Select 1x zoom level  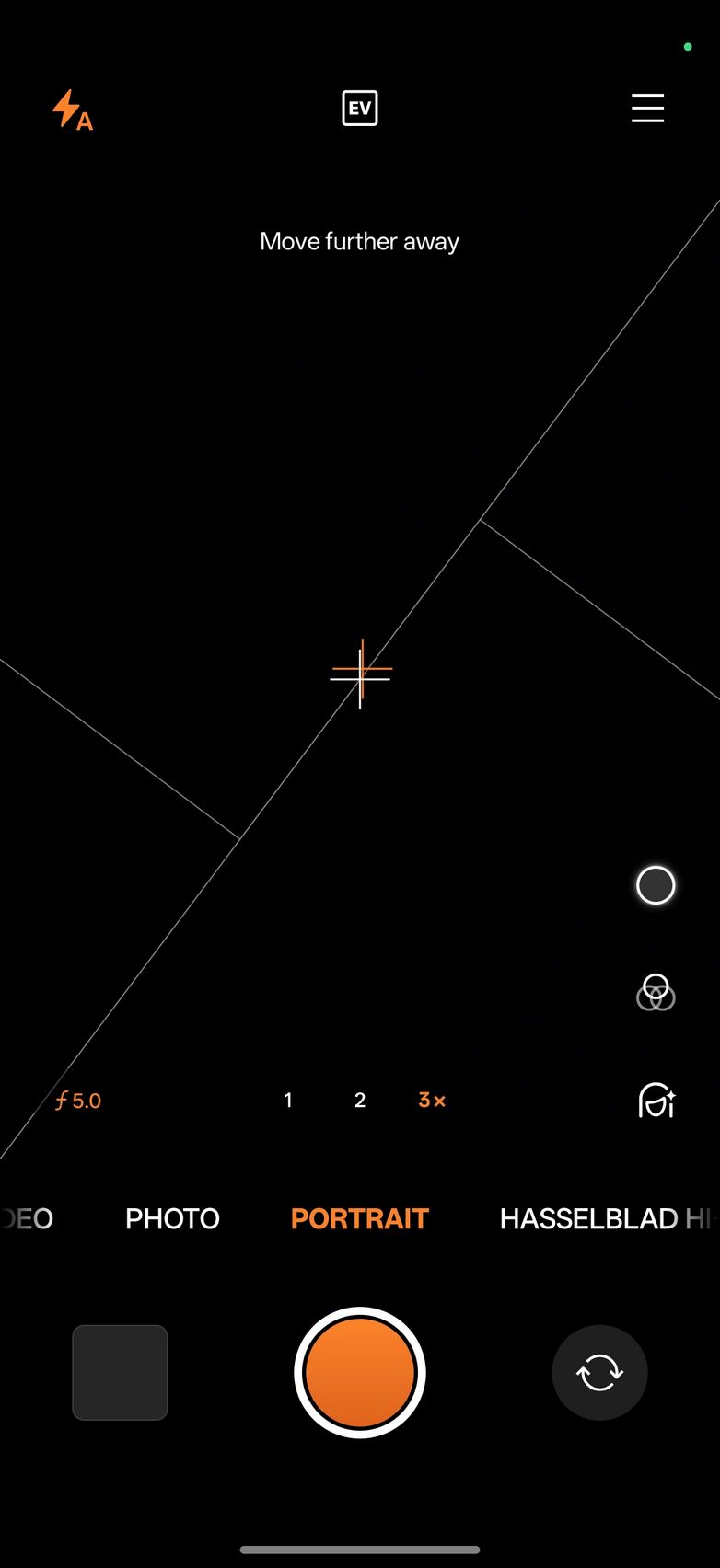(288, 1101)
